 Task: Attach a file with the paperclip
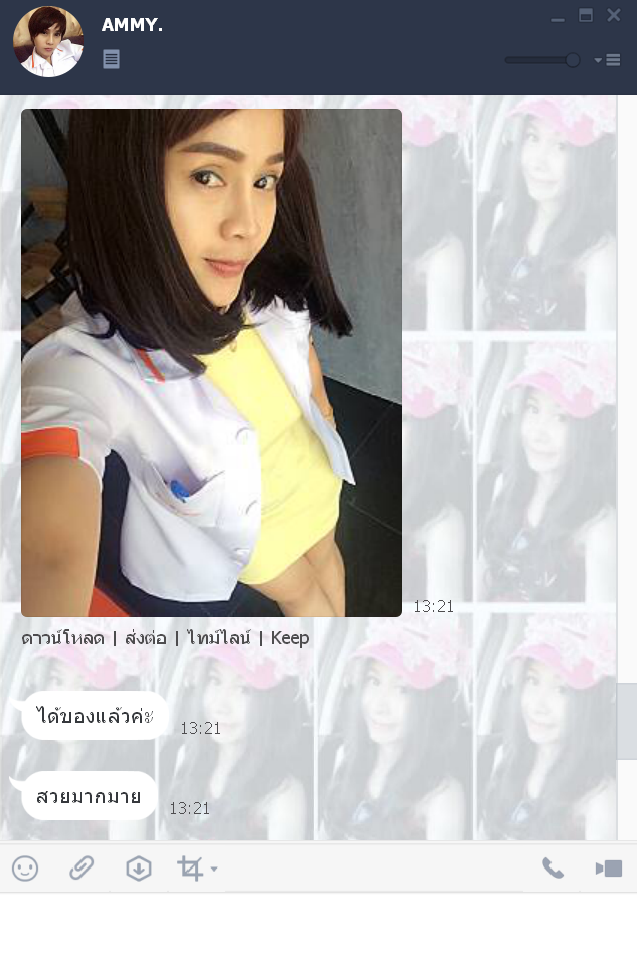coord(81,868)
